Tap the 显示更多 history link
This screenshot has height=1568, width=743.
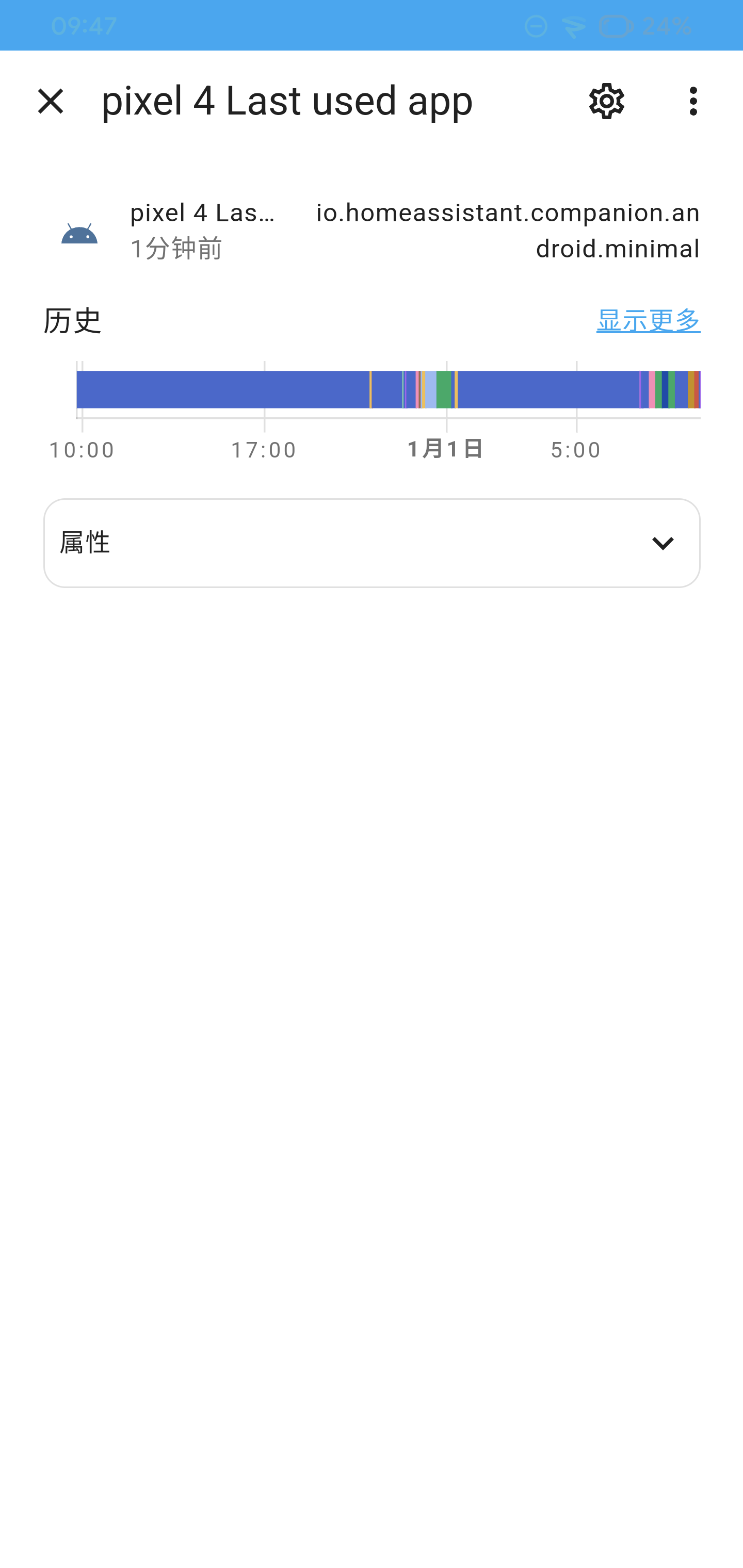(648, 320)
